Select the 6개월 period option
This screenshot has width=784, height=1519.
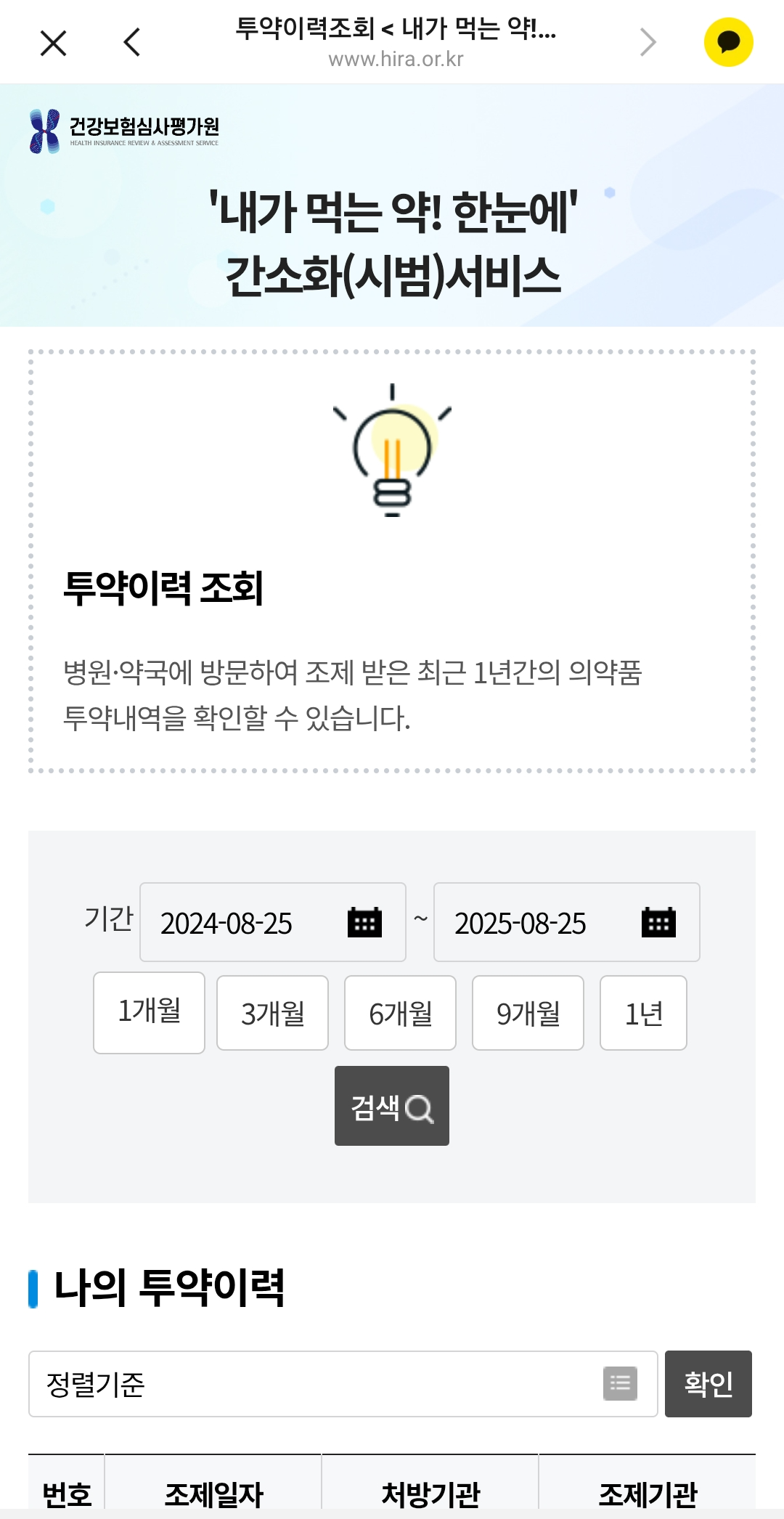point(399,1013)
